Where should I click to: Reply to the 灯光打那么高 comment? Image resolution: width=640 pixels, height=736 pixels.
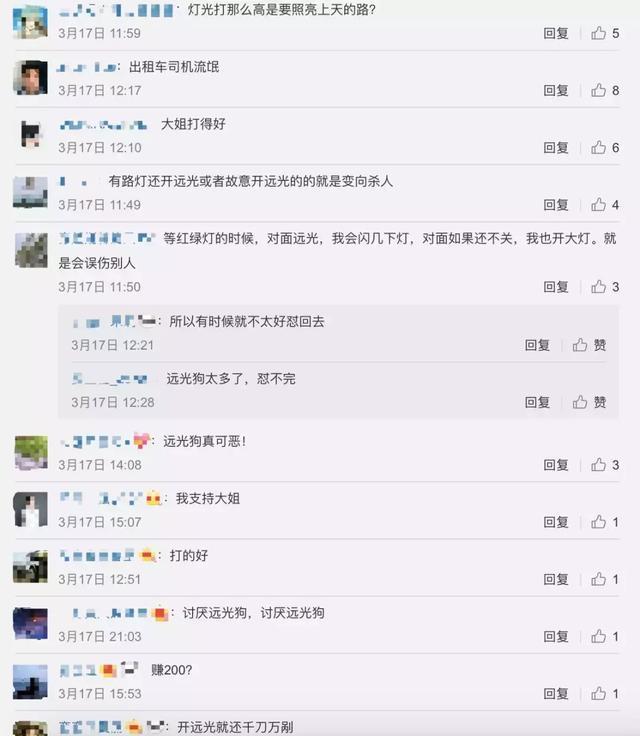(x=556, y=33)
